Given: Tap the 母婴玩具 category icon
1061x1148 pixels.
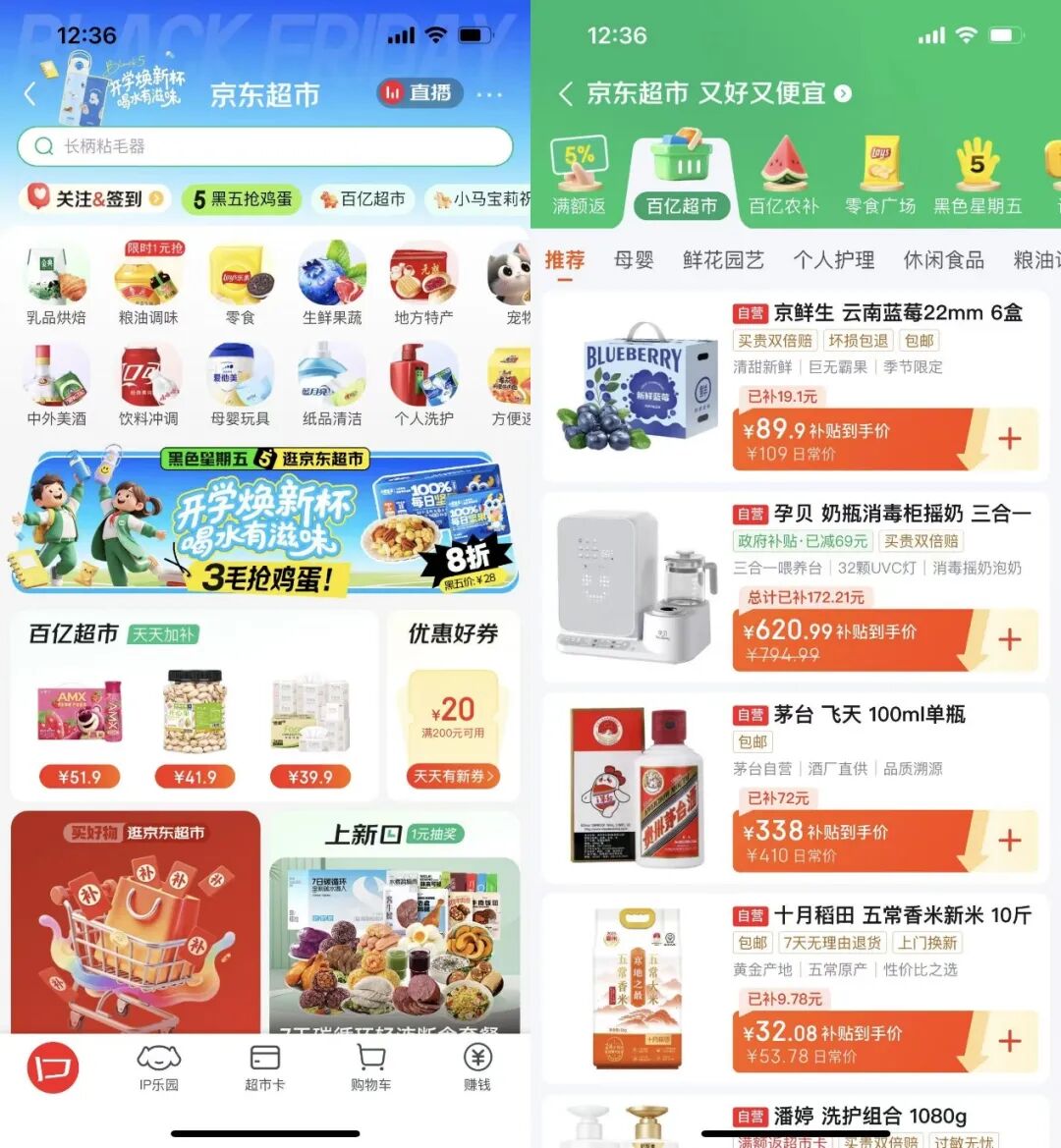Looking at the screenshot, I should coord(240,383).
